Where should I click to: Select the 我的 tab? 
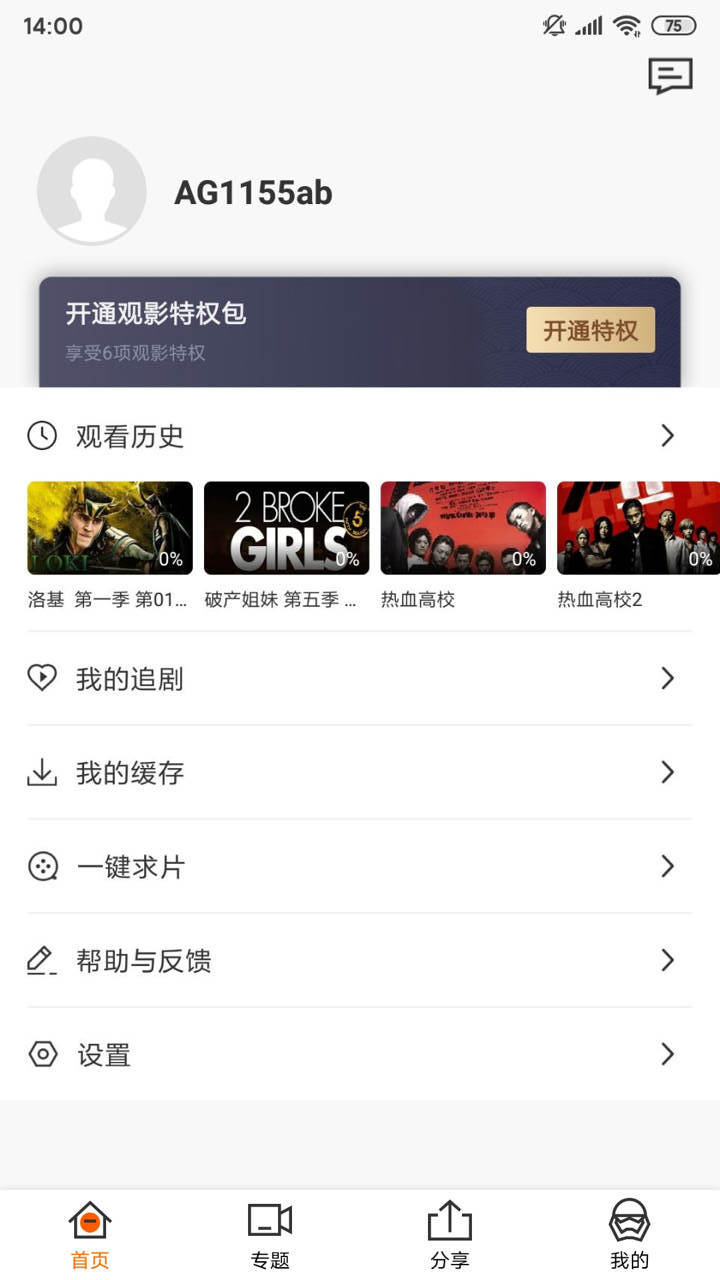(x=630, y=1235)
